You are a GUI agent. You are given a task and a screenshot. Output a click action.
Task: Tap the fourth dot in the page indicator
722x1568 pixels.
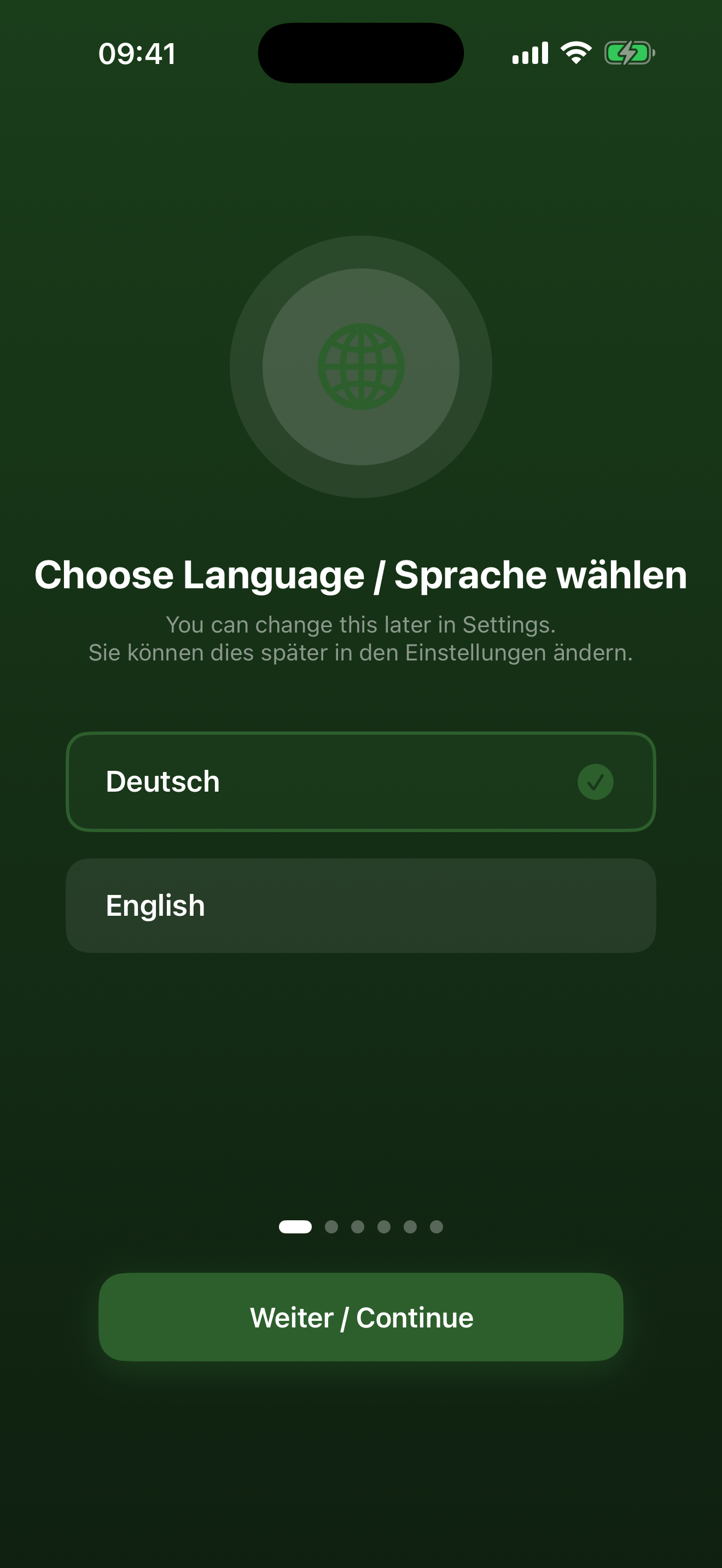point(385,1228)
